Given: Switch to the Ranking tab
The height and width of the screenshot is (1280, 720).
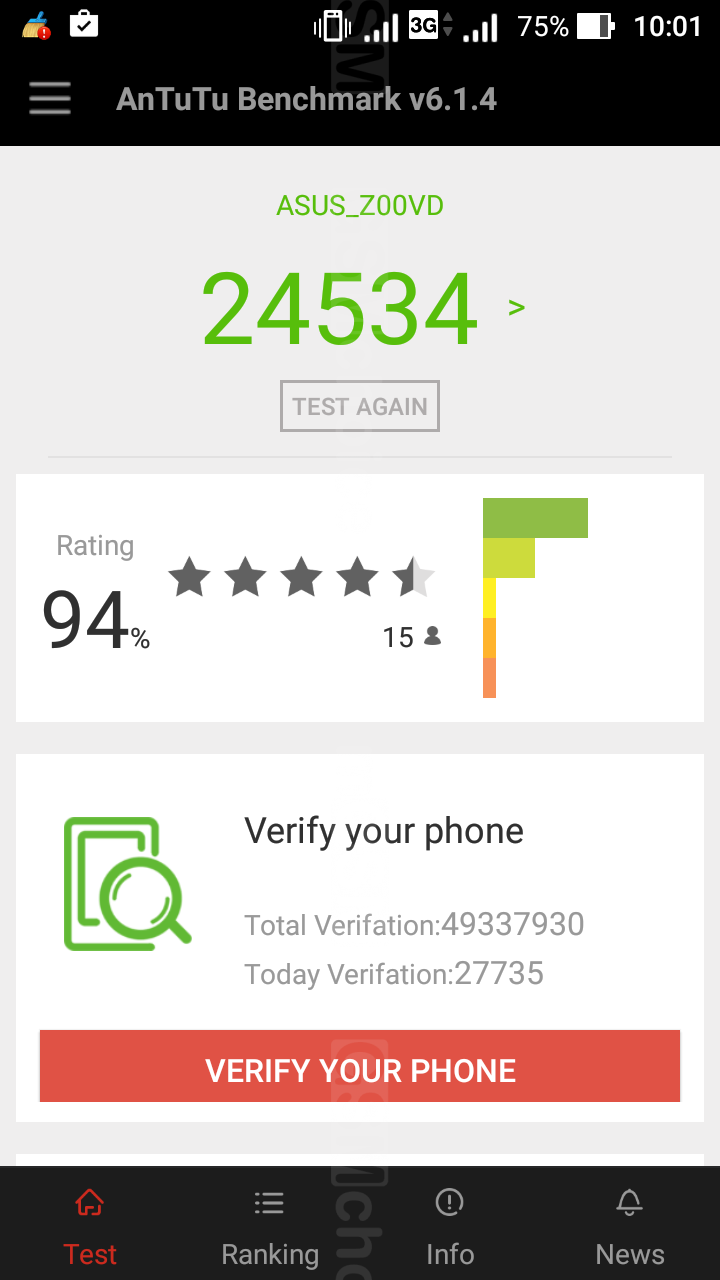Looking at the screenshot, I should pyautogui.click(x=269, y=1226).
